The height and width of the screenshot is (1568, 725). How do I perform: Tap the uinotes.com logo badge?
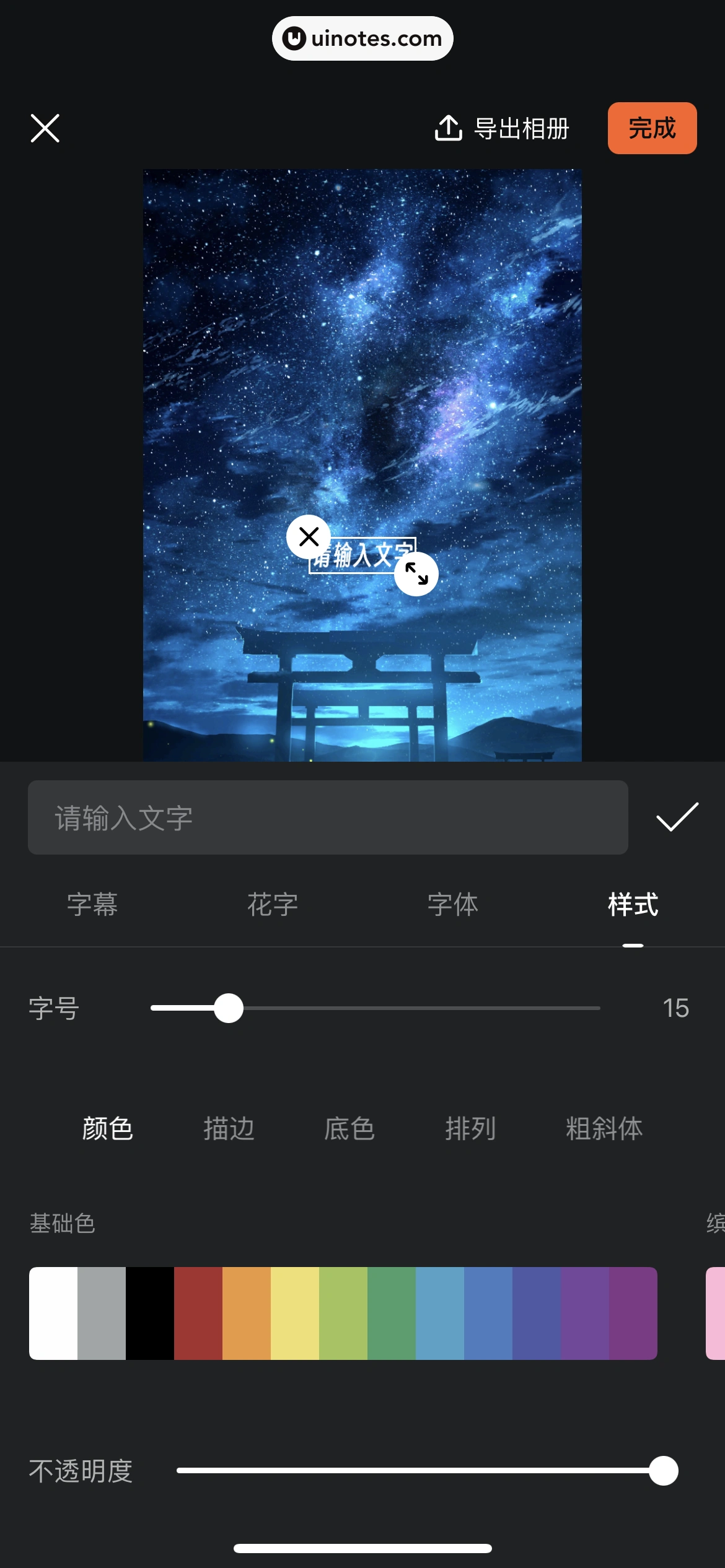(x=362, y=38)
